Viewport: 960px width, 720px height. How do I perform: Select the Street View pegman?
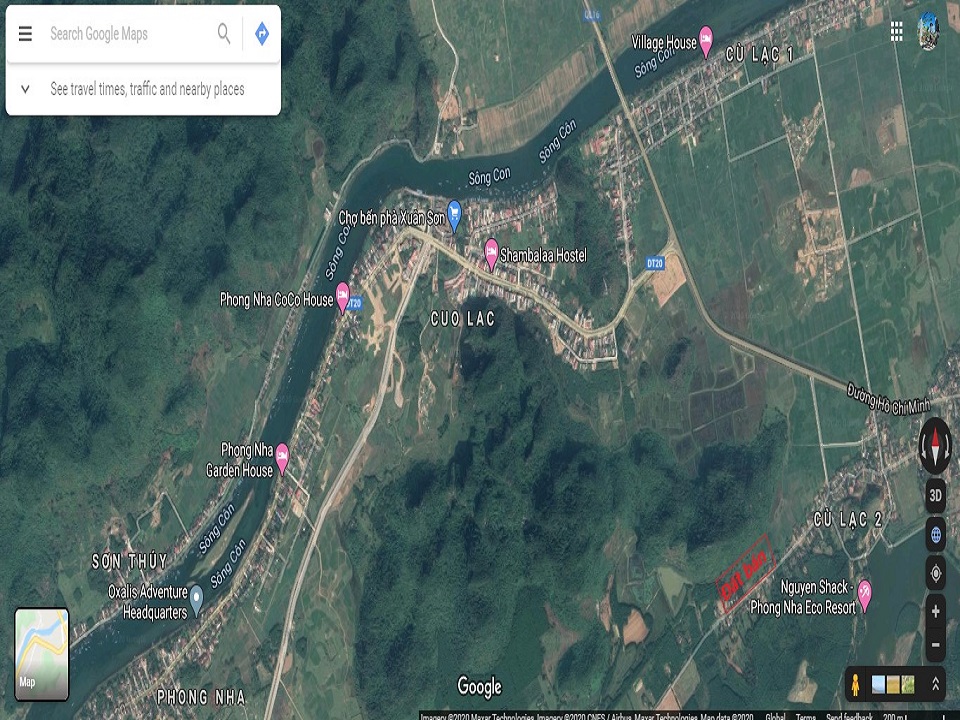[856, 685]
